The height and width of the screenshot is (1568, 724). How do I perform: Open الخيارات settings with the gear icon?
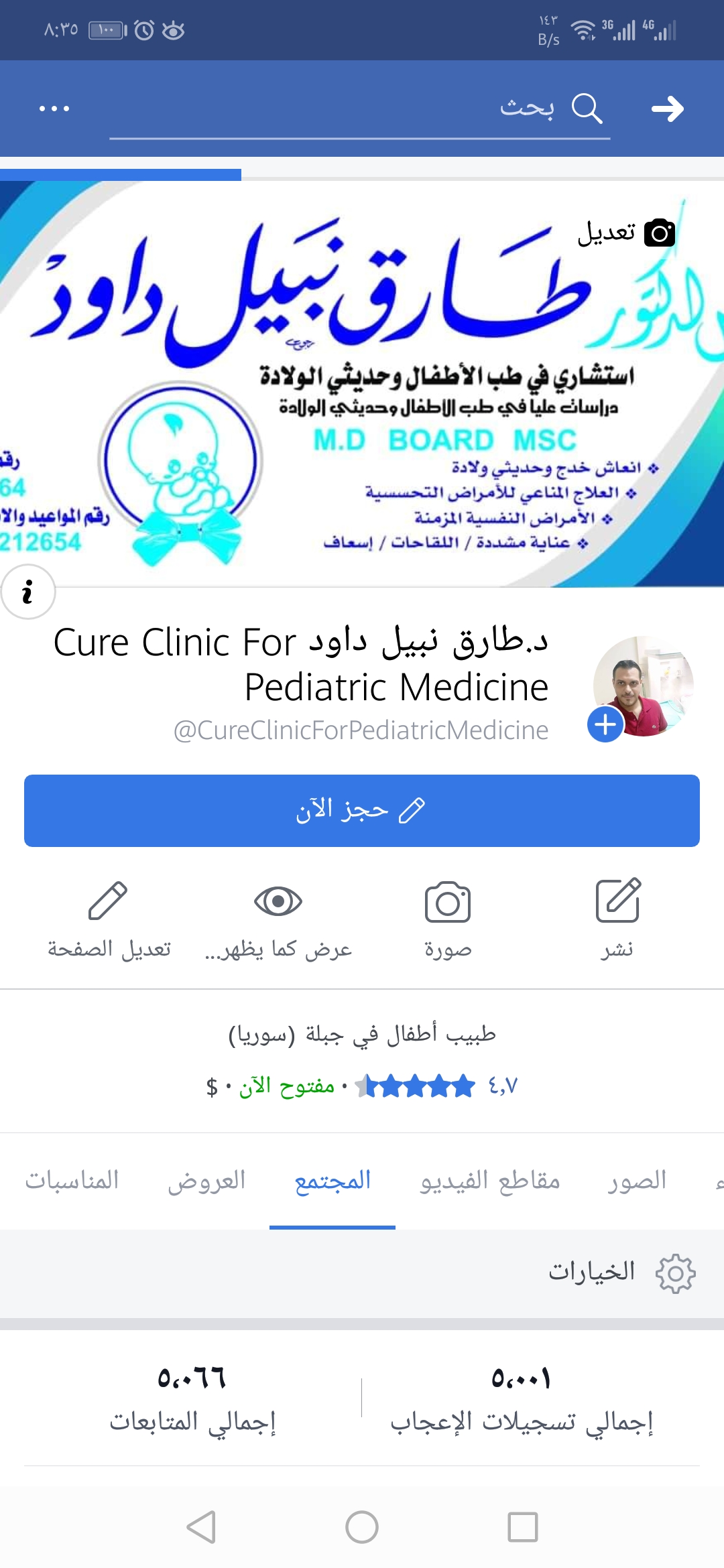pyautogui.click(x=675, y=1273)
